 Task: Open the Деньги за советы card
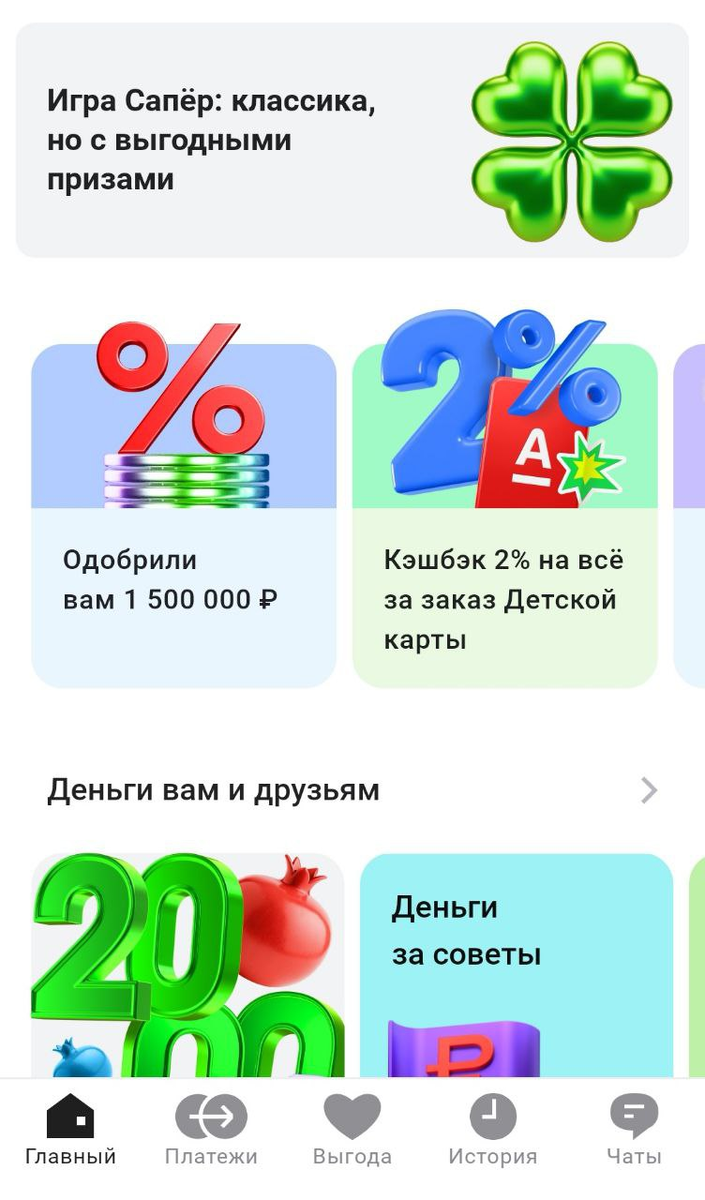(516, 965)
